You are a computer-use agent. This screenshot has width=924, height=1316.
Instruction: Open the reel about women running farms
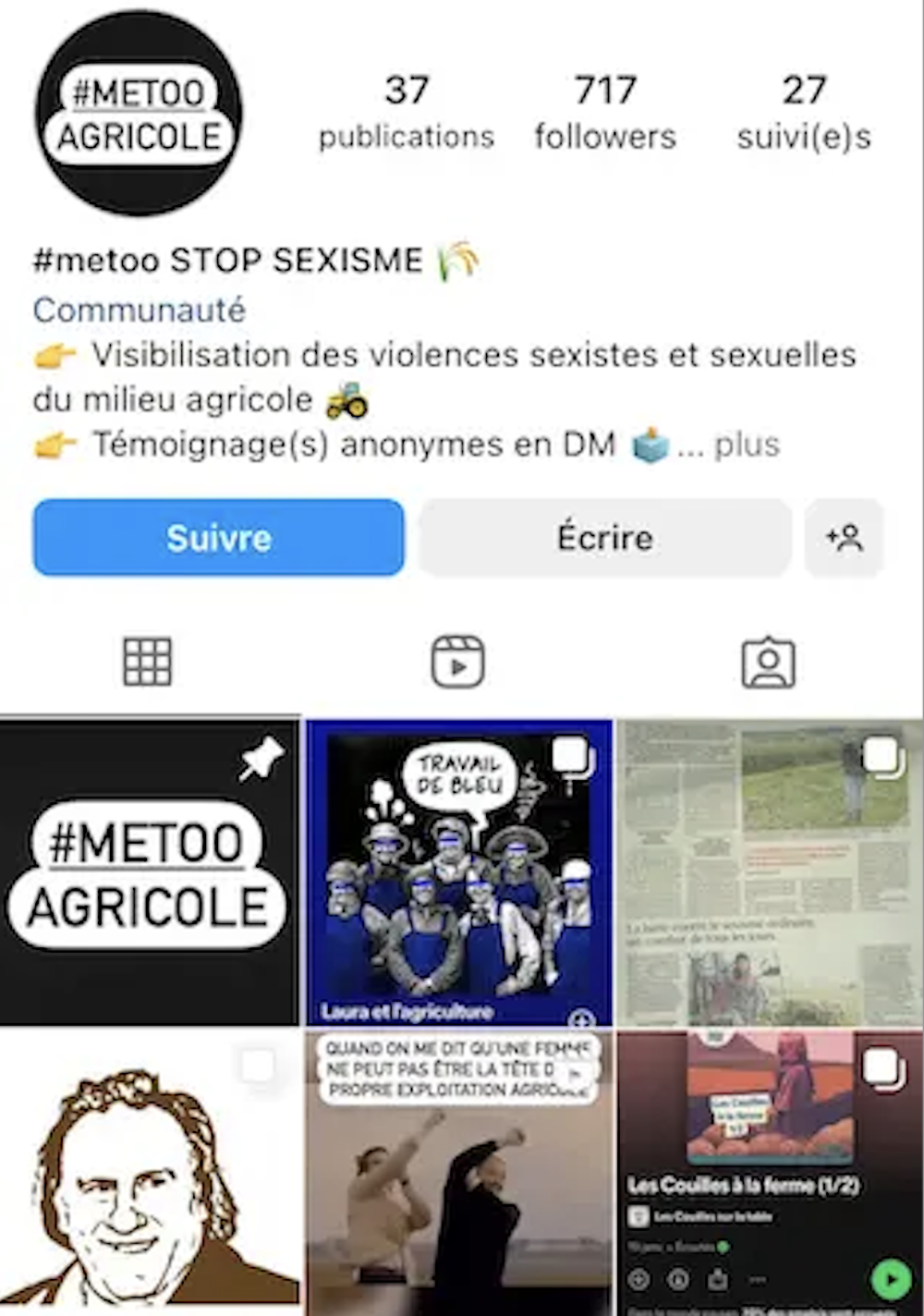pos(458,1174)
